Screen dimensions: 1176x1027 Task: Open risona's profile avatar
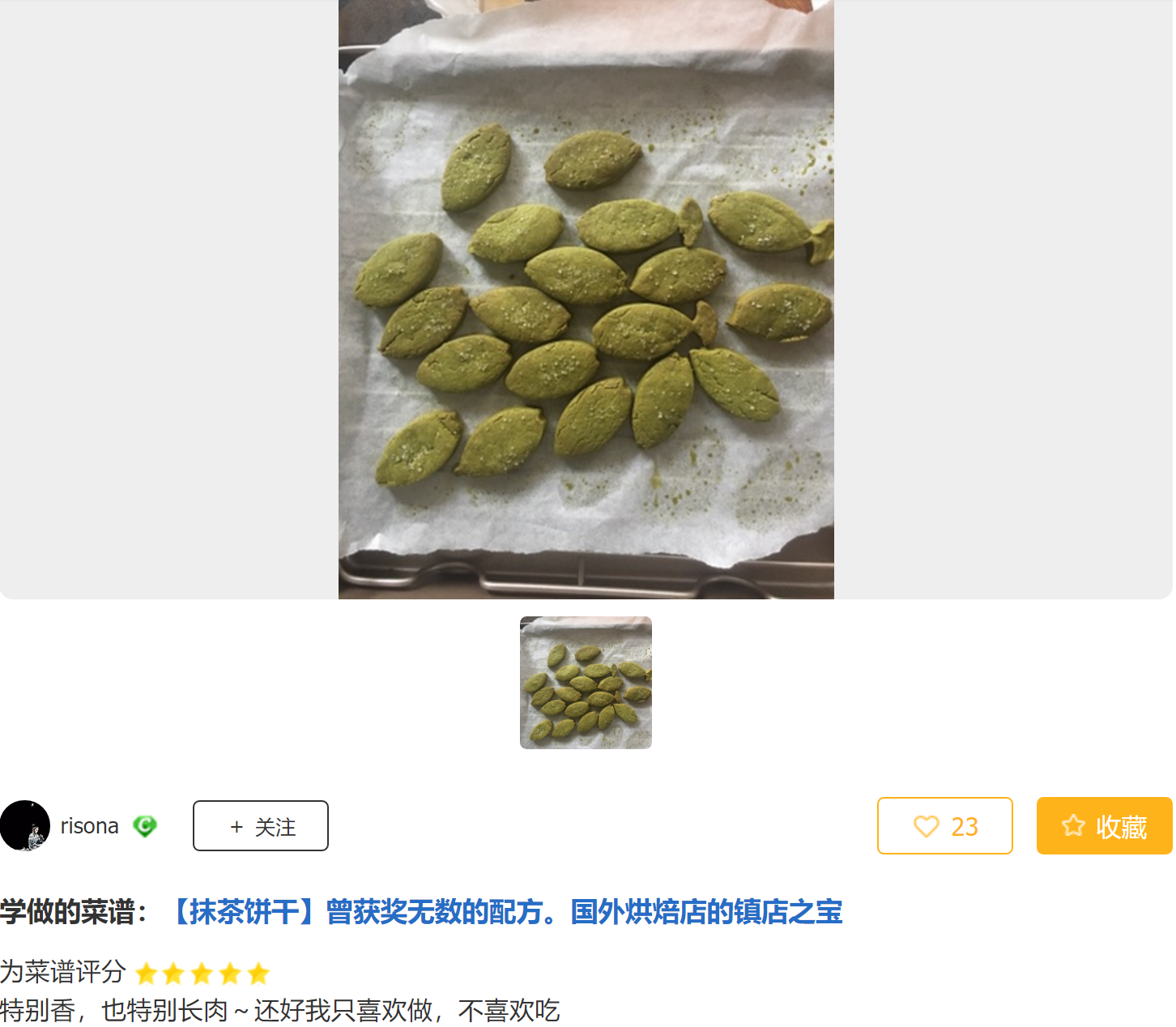(x=25, y=825)
